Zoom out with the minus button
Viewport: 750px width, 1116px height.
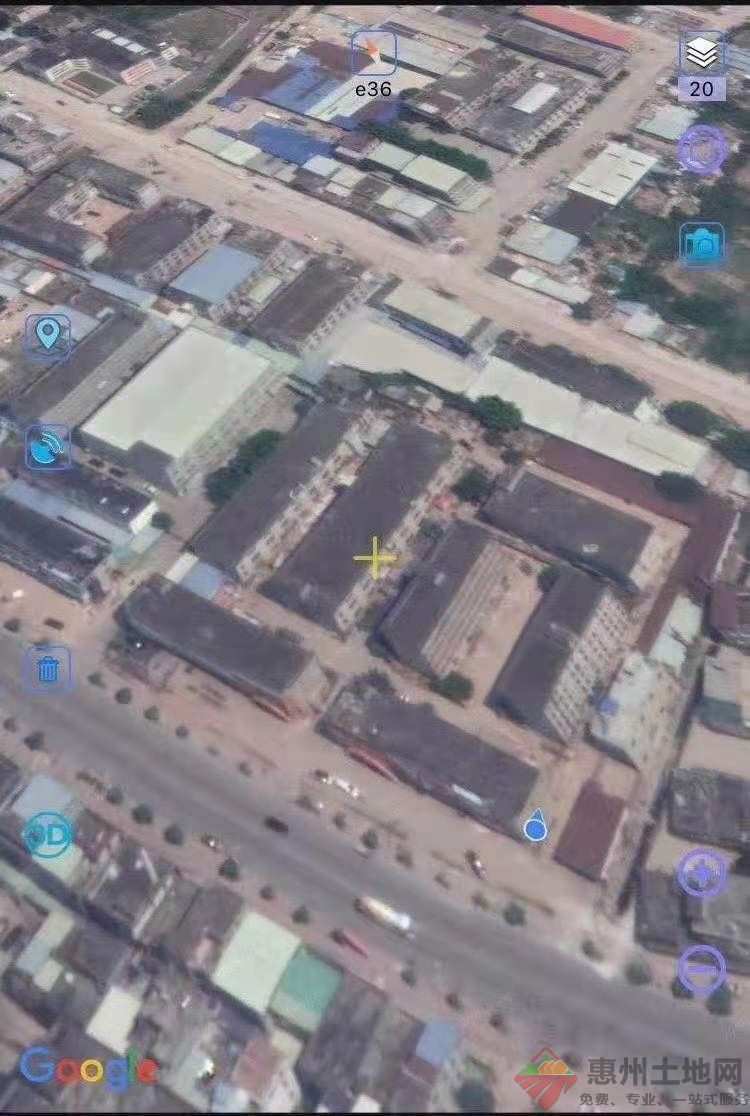tap(702, 968)
